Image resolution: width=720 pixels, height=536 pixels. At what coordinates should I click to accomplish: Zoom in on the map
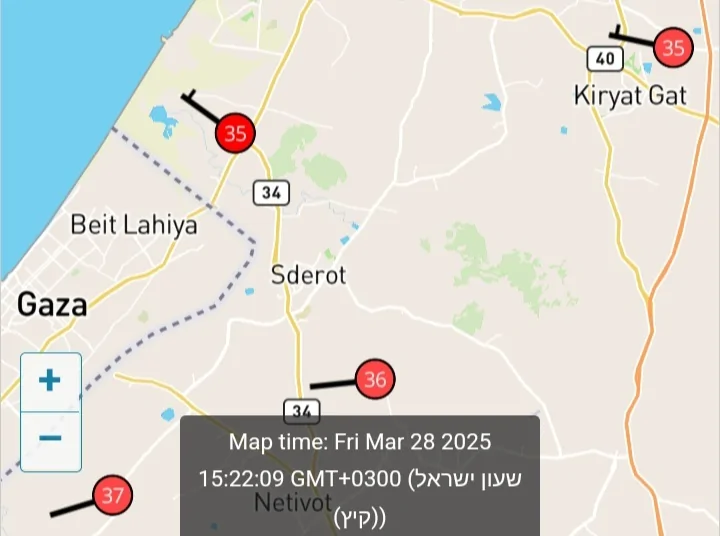(x=50, y=381)
